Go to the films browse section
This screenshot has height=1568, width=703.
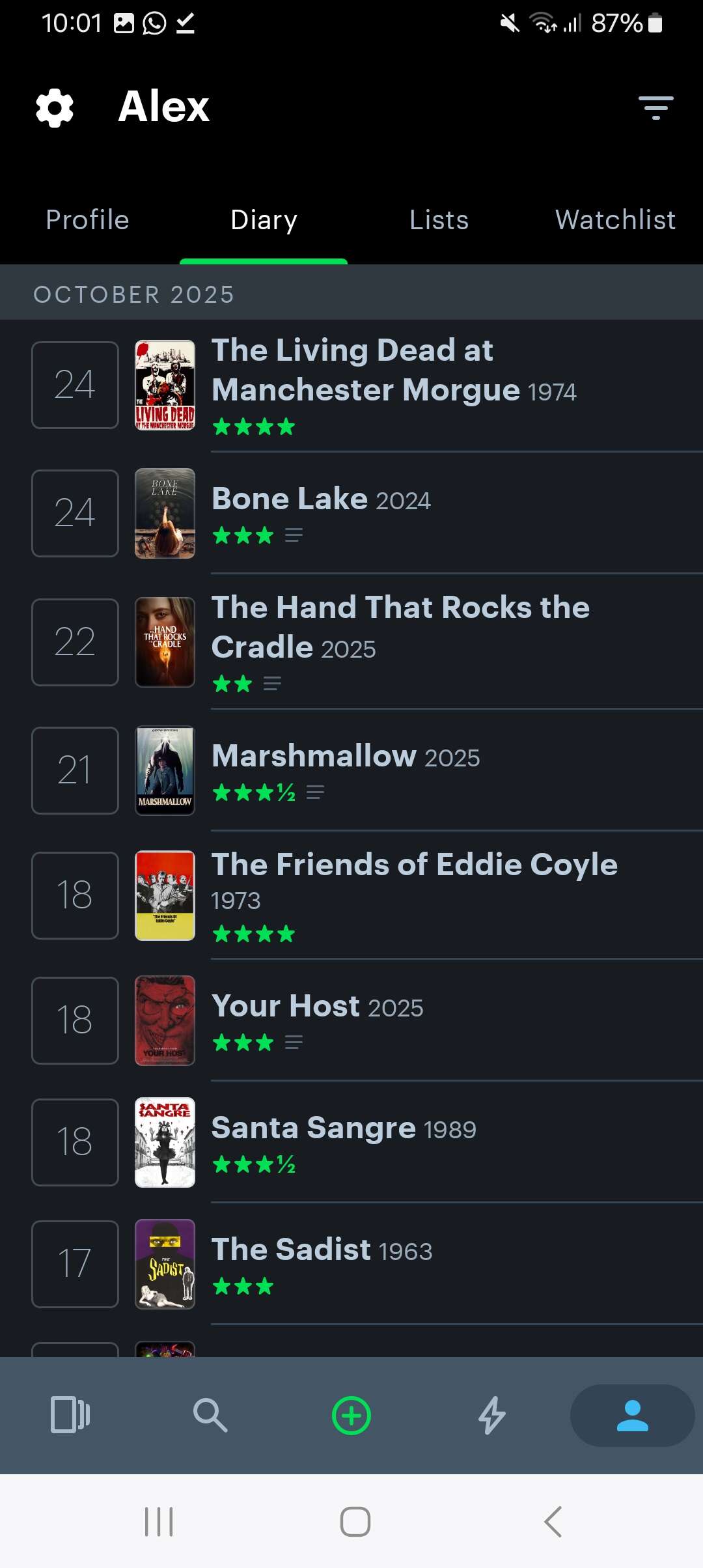(x=70, y=1415)
